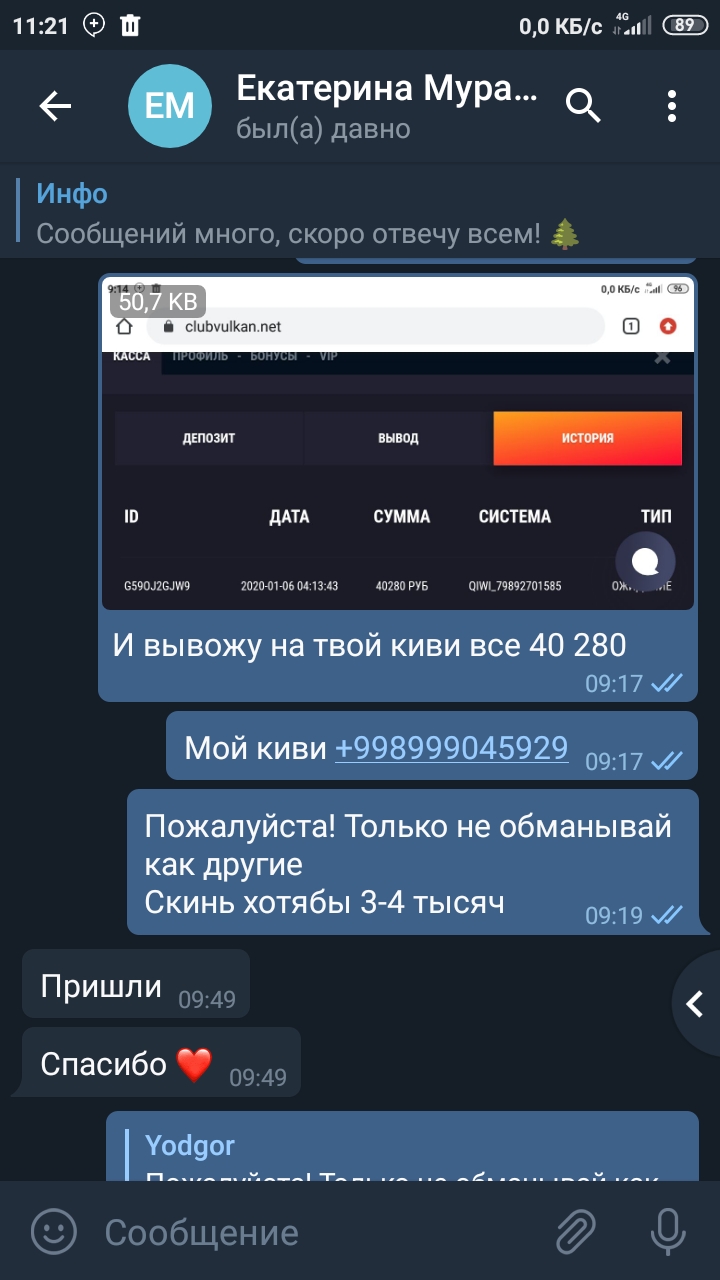Viewport: 720px width, 1280px height.
Task: Attach a file with the paperclip
Action: (576, 1231)
